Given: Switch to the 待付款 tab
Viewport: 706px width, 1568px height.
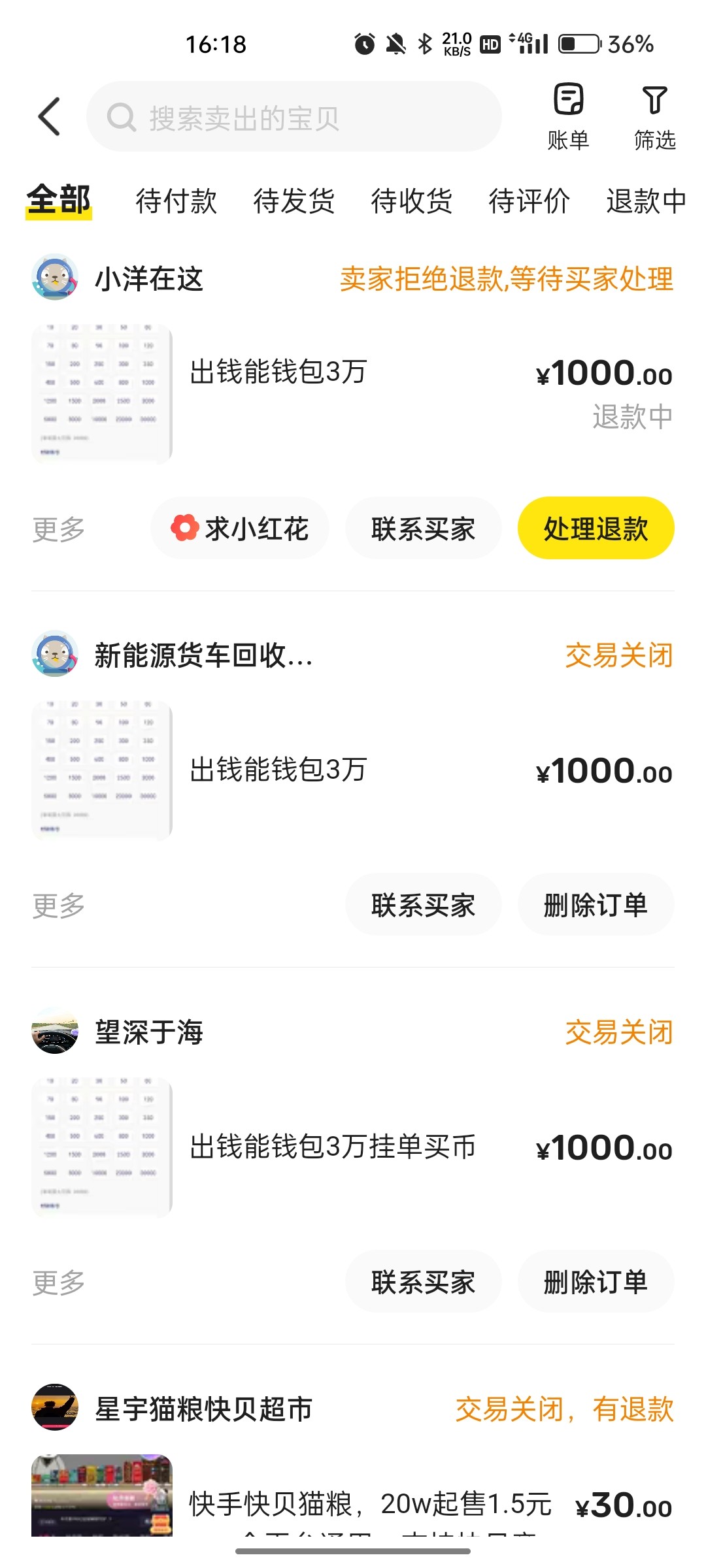Looking at the screenshot, I should click(176, 201).
